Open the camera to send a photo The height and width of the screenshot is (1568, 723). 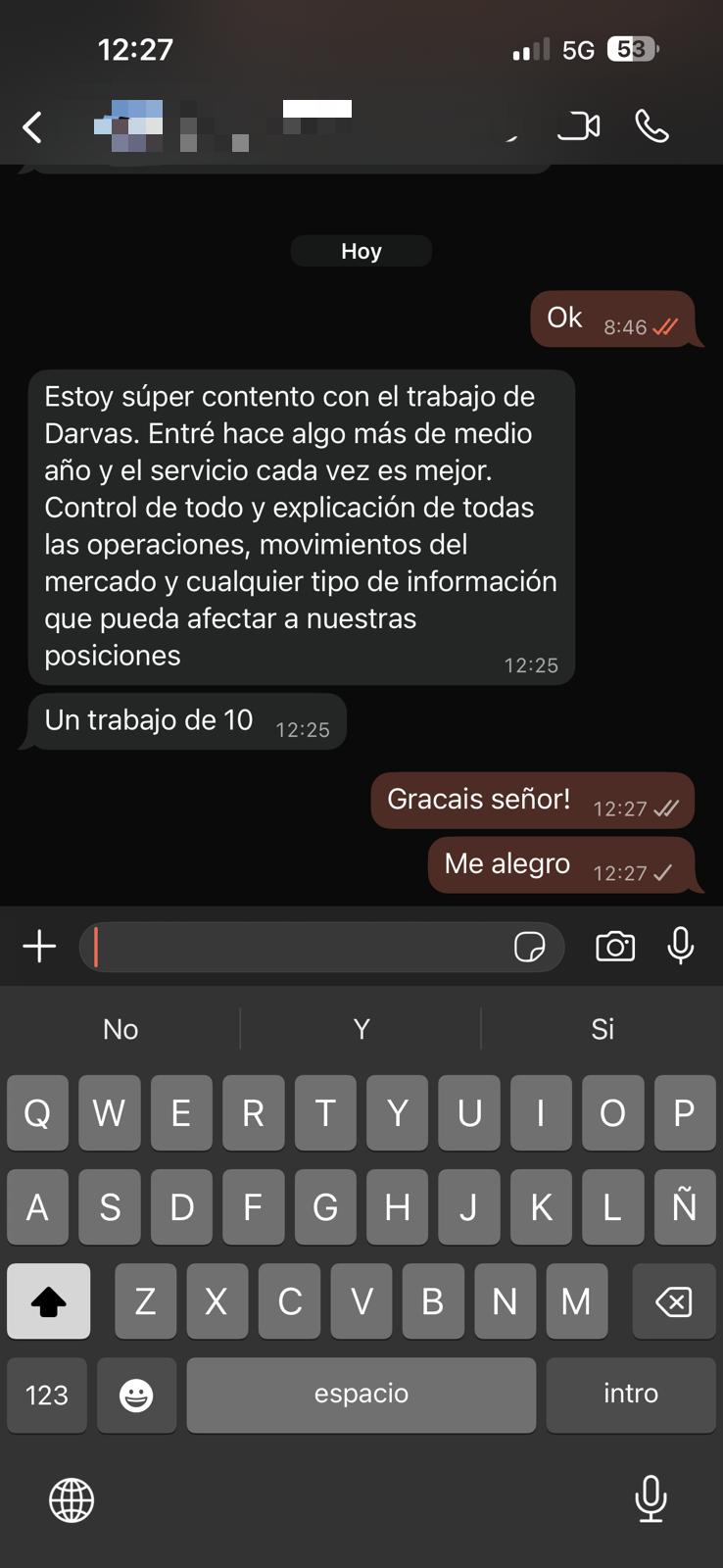(x=615, y=946)
